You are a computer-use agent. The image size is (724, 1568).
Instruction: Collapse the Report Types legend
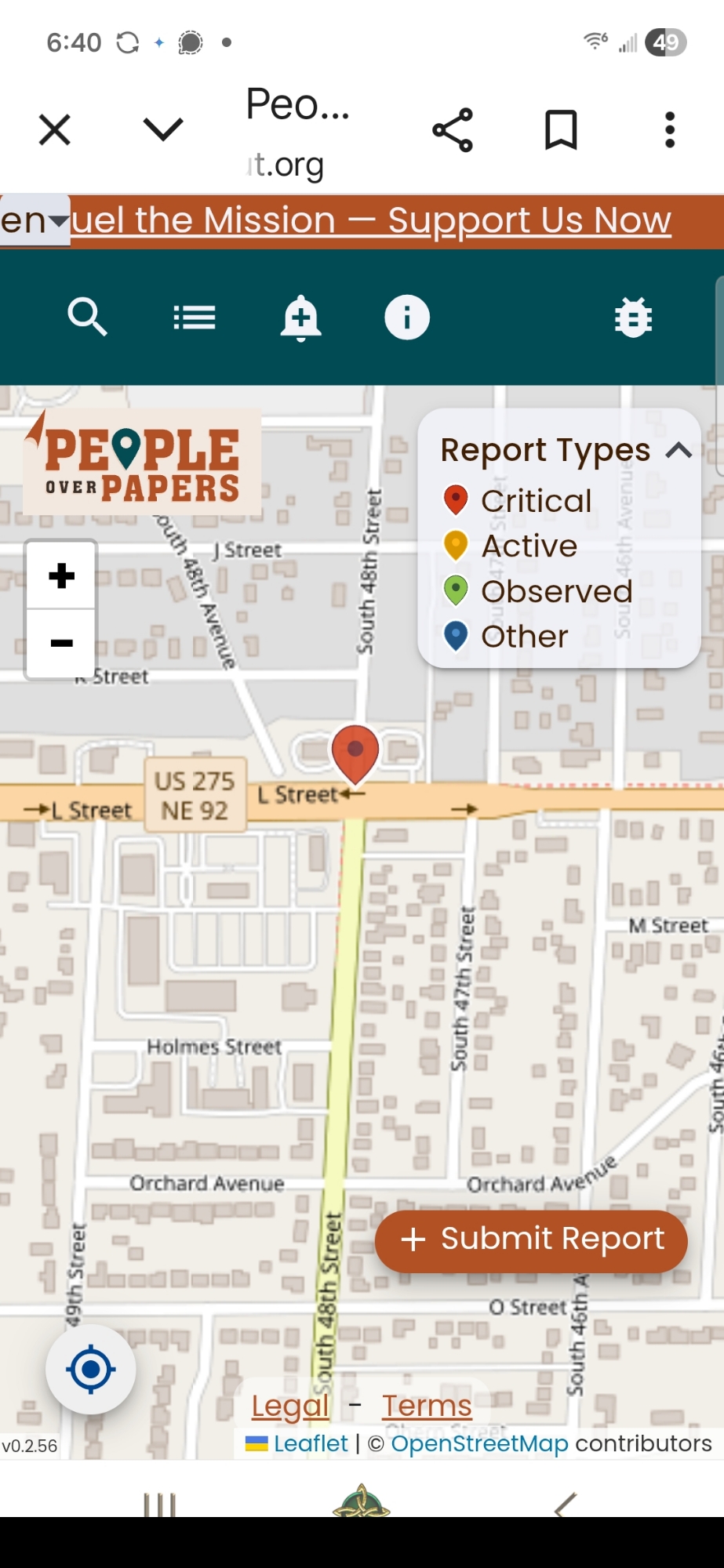click(679, 450)
